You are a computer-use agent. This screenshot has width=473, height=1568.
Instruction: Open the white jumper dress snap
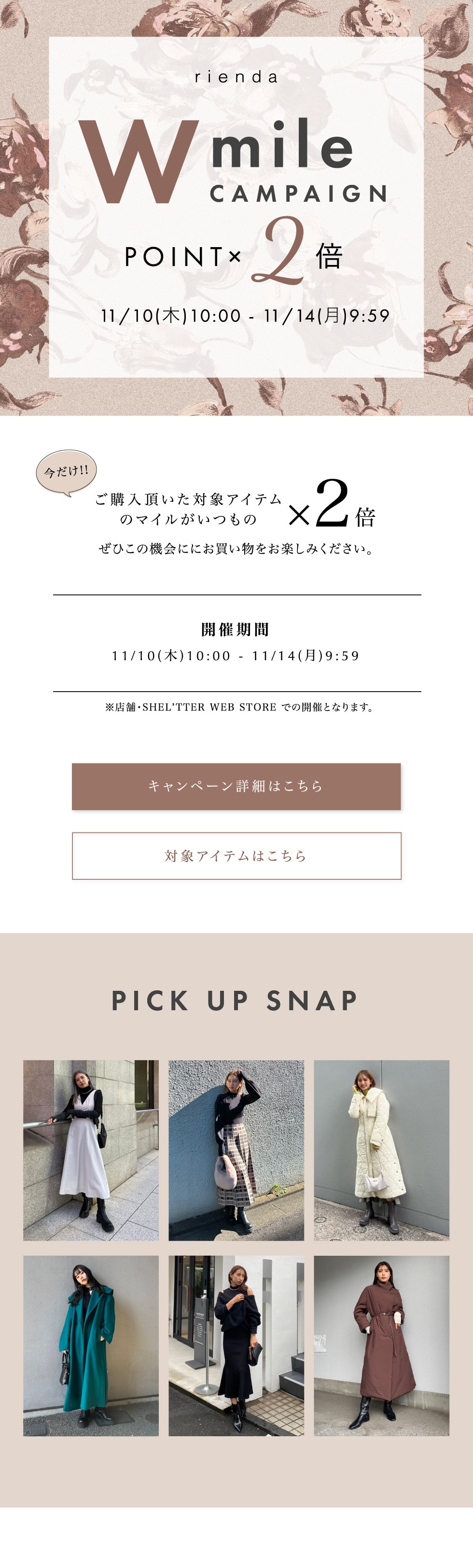[x=91, y=1150]
